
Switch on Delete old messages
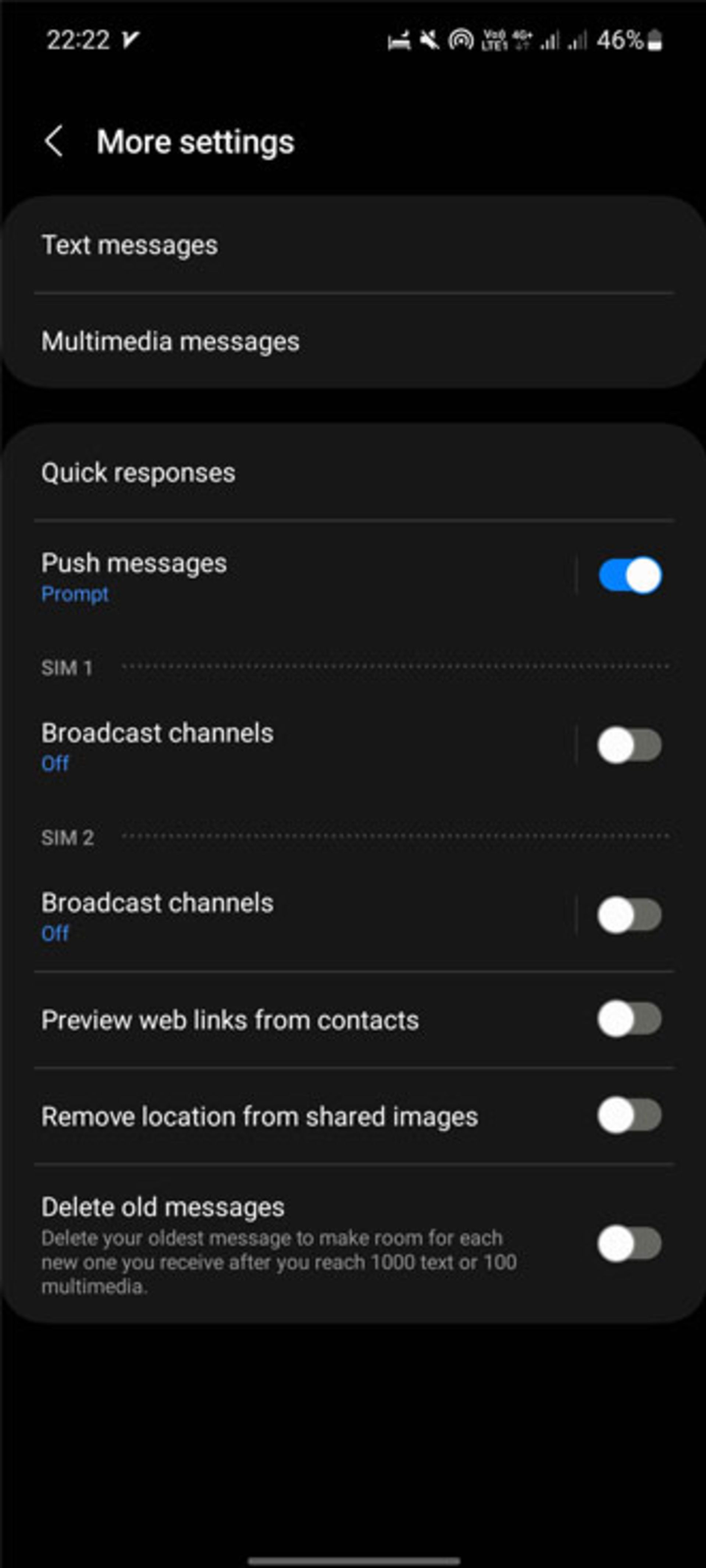[x=629, y=1244]
